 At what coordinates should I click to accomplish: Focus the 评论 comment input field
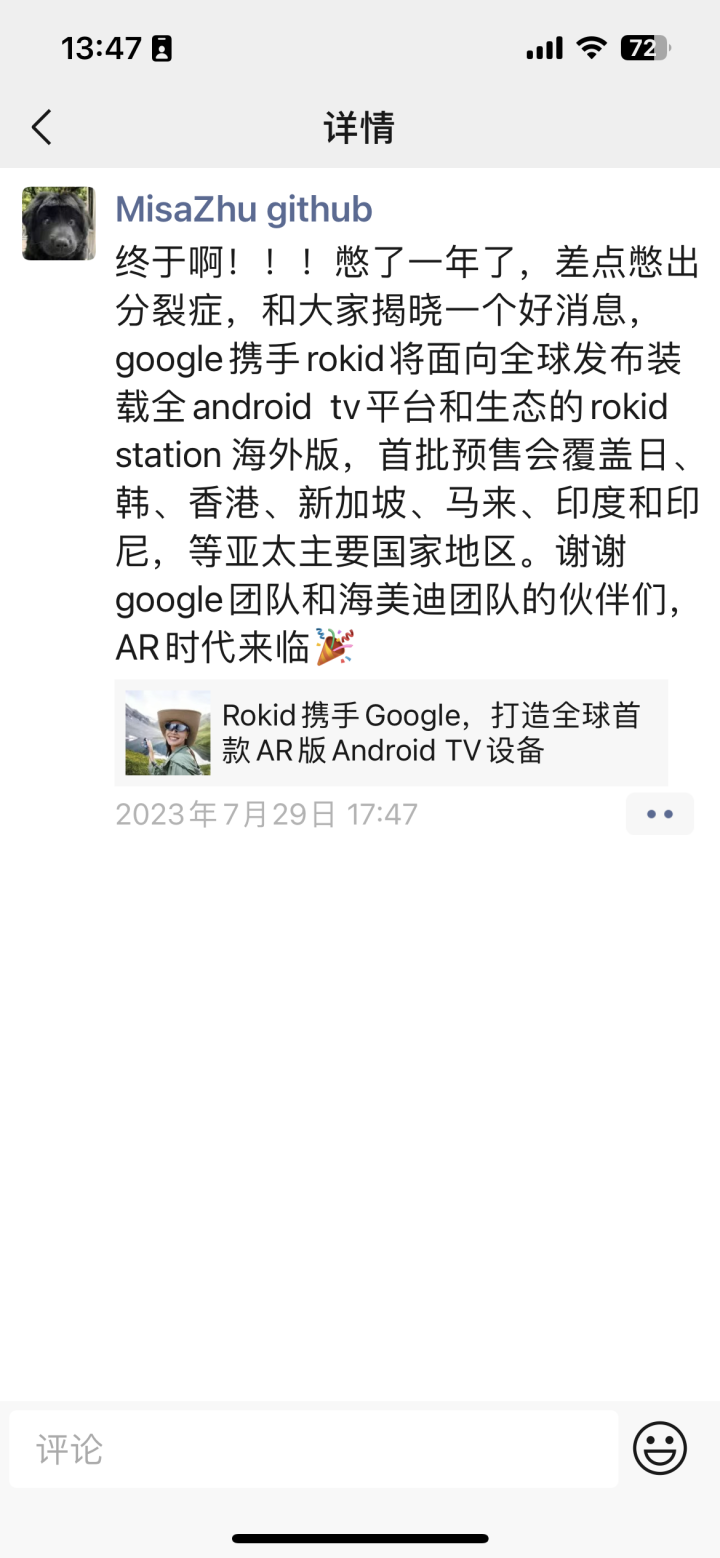(x=313, y=1449)
